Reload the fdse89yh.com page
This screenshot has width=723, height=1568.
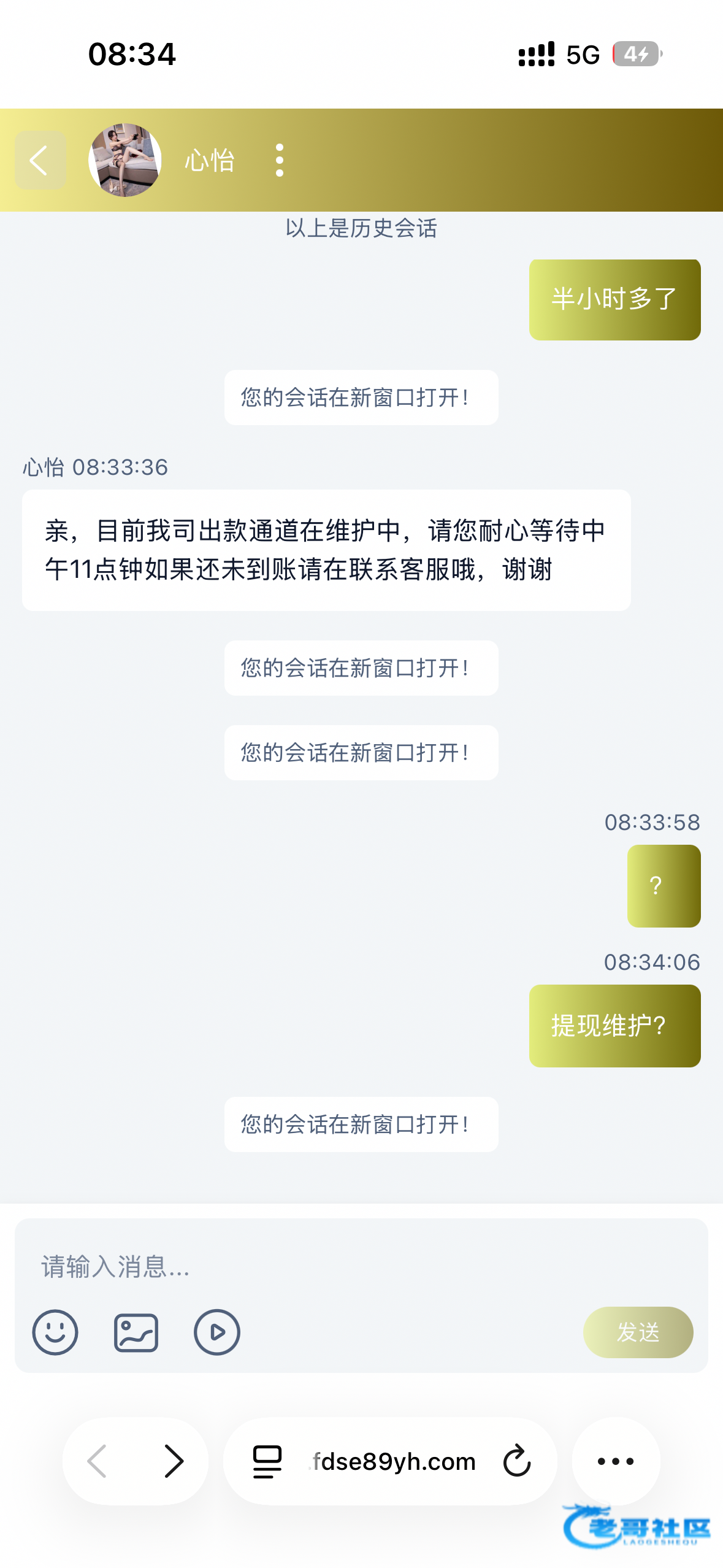[517, 1461]
